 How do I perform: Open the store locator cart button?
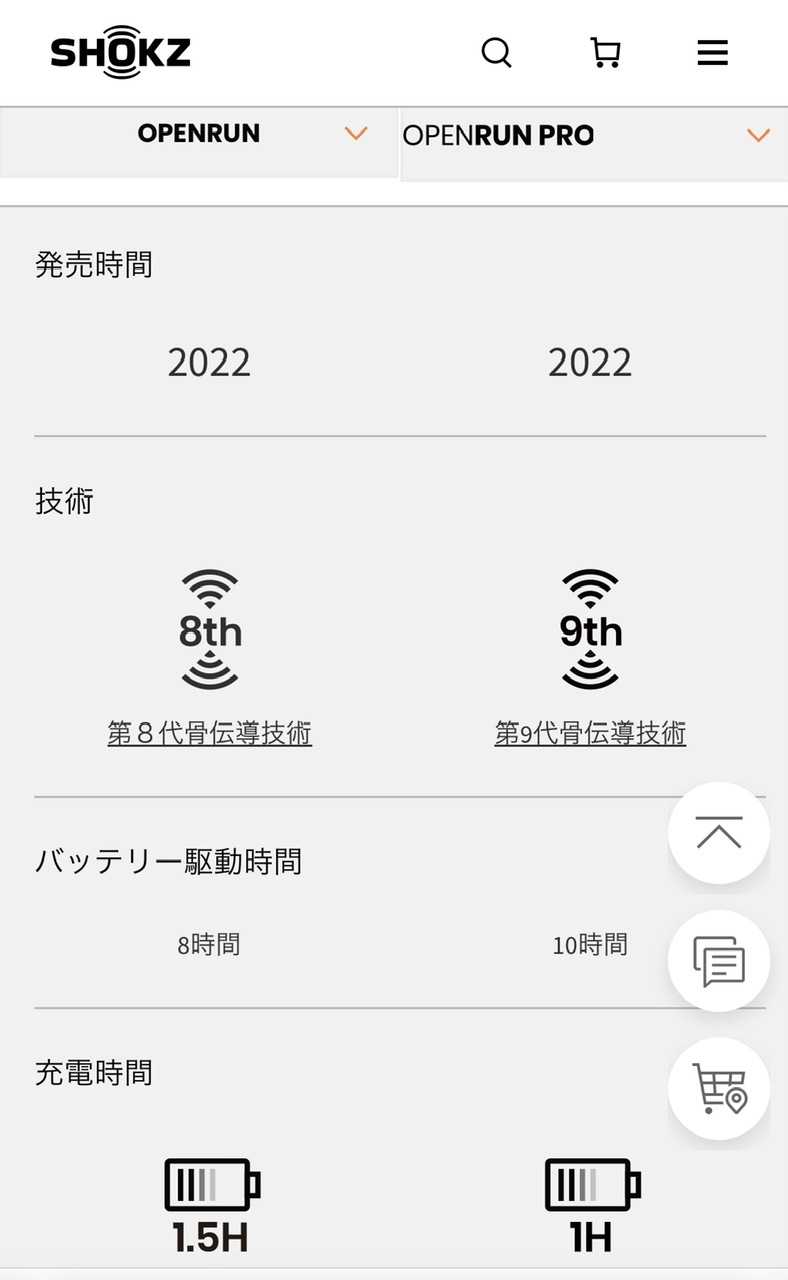(x=719, y=1089)
